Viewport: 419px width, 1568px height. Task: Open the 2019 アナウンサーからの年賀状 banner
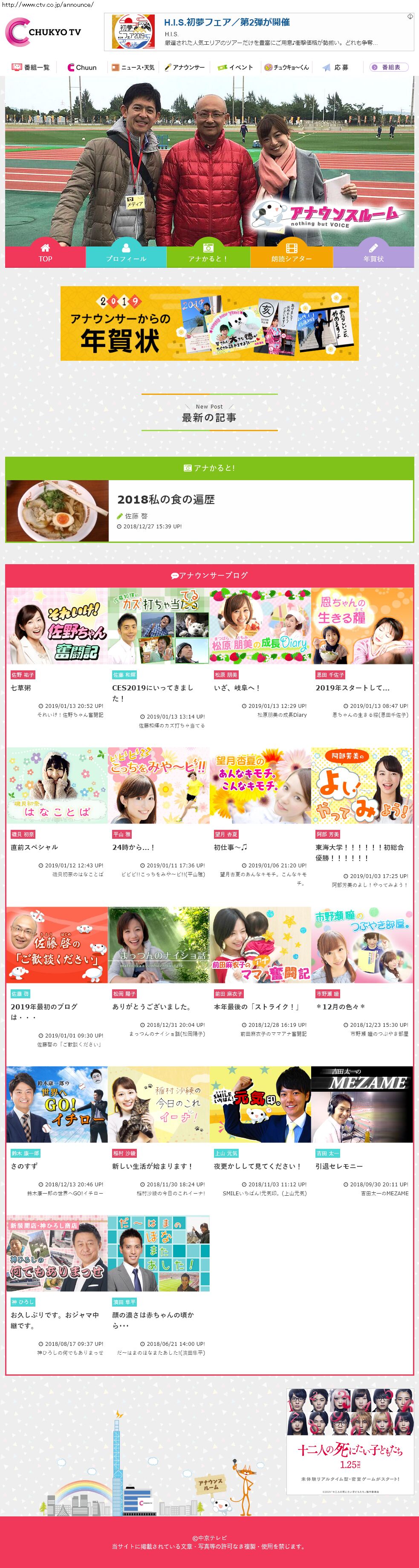[x=209, y=323]
